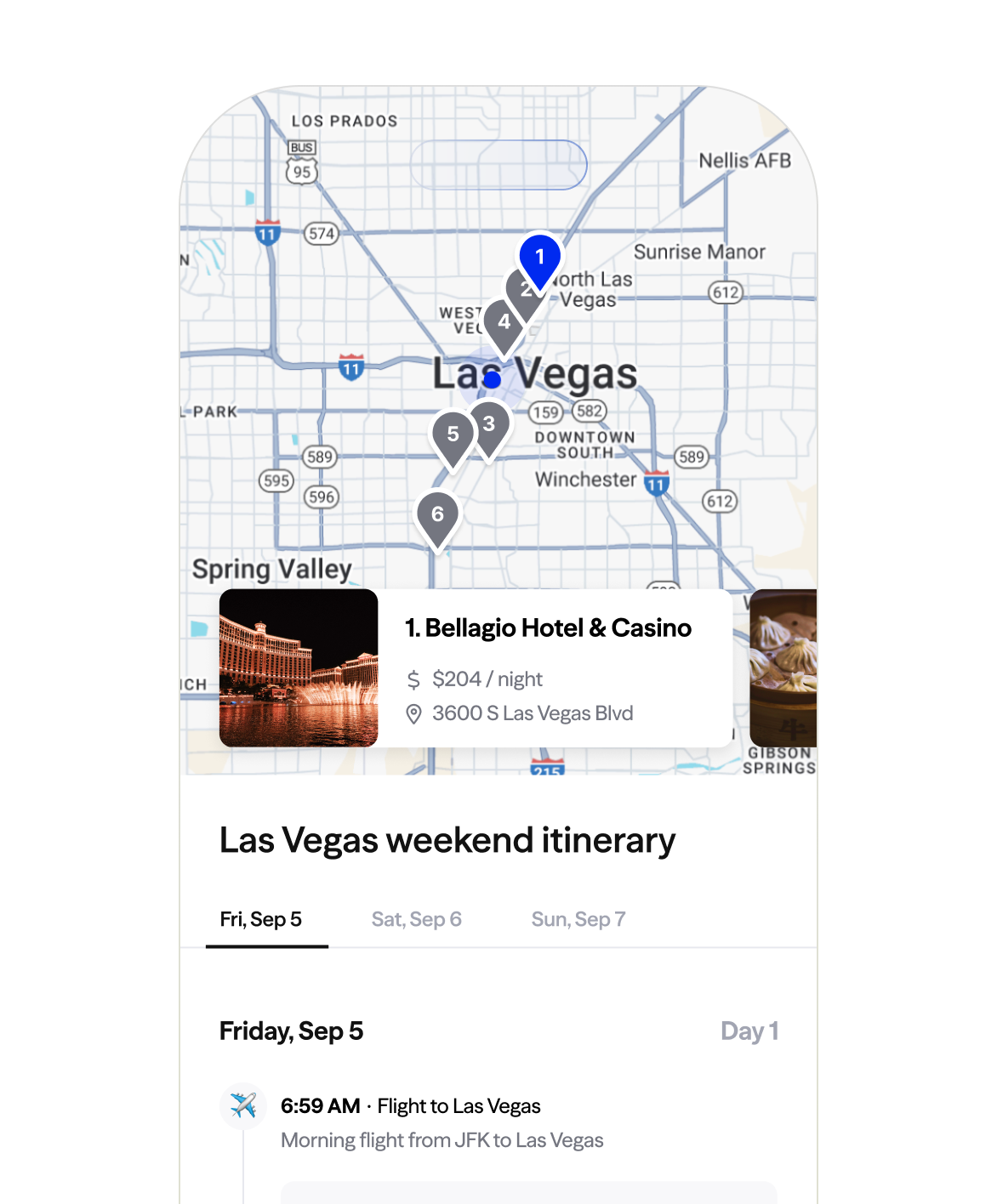The width and height of the screenshot is (997, 1204).
Task: Switch to the Sat, Sep 6 tab
Action: (x=416, y=919)
